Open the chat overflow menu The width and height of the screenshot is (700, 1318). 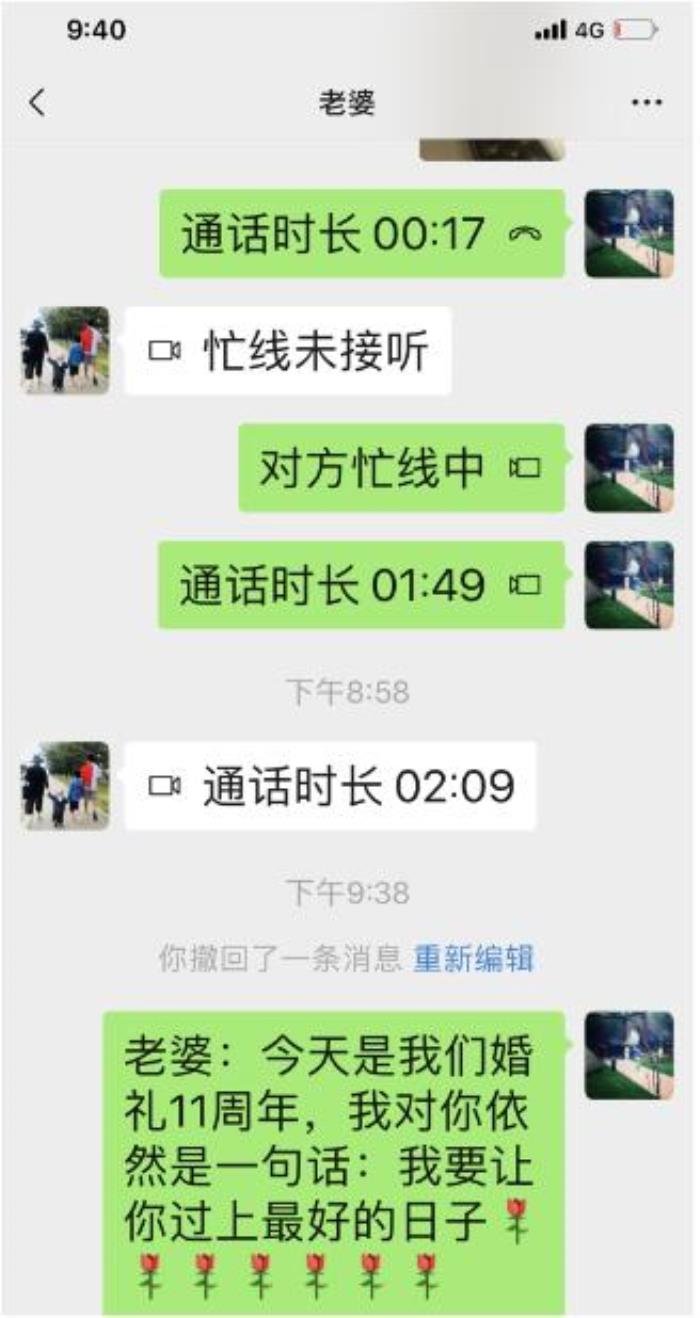click(x=646, y=103)
